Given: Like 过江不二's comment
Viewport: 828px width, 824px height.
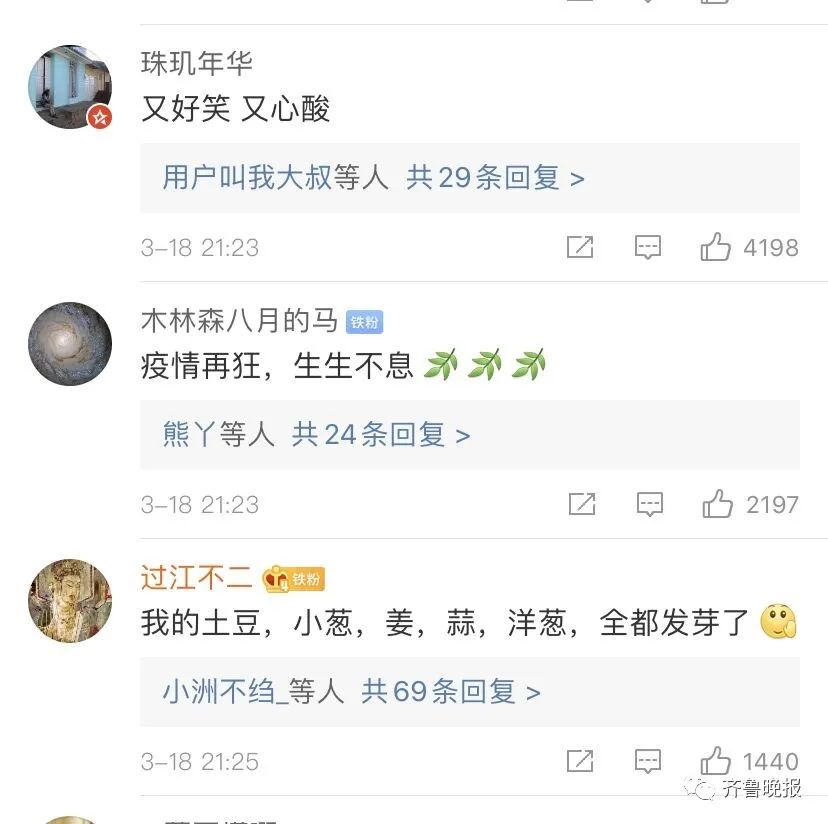Looking at the screenshot, I should pos(716,761).
